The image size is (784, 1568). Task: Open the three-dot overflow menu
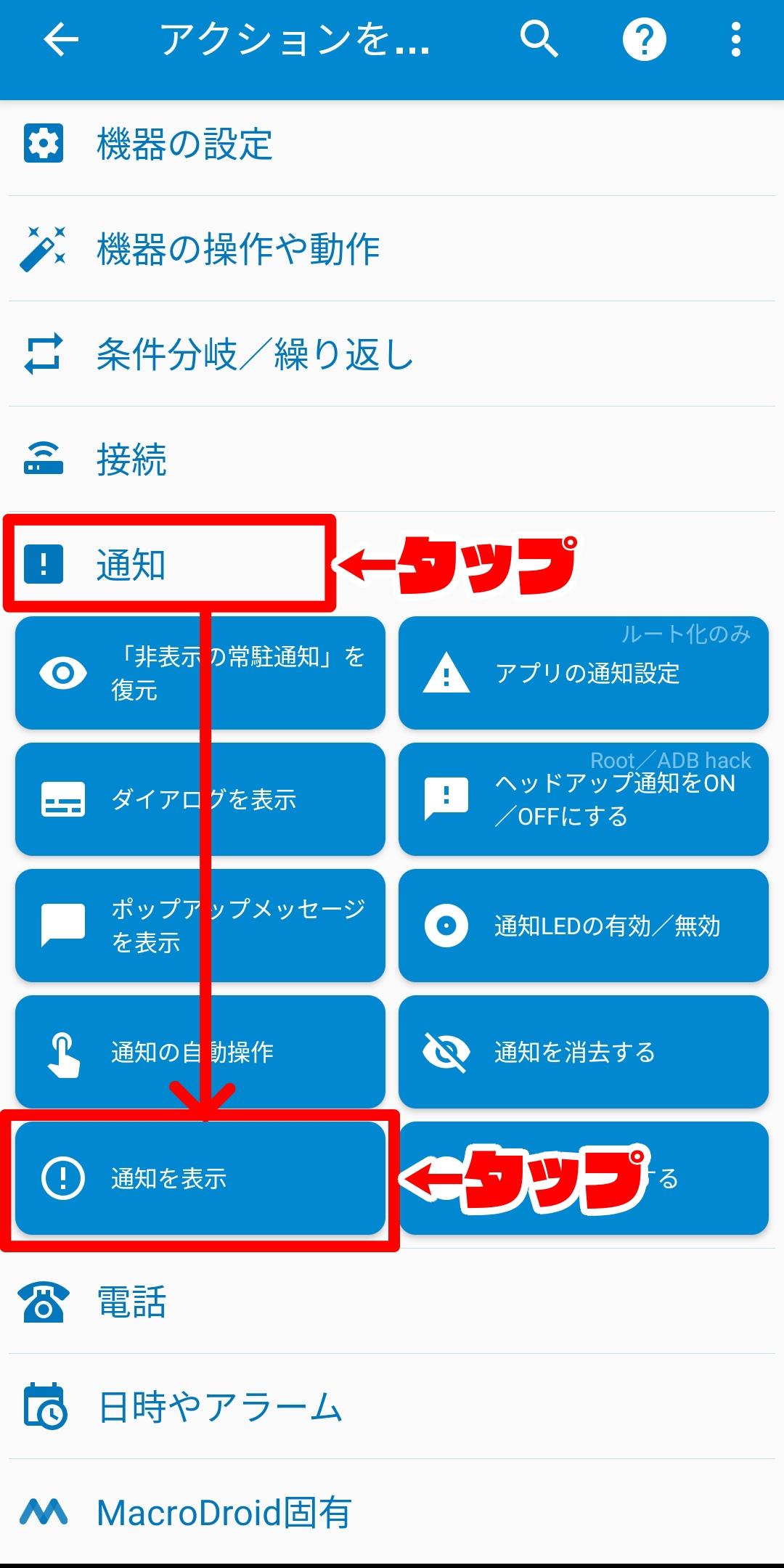(736, 39)
